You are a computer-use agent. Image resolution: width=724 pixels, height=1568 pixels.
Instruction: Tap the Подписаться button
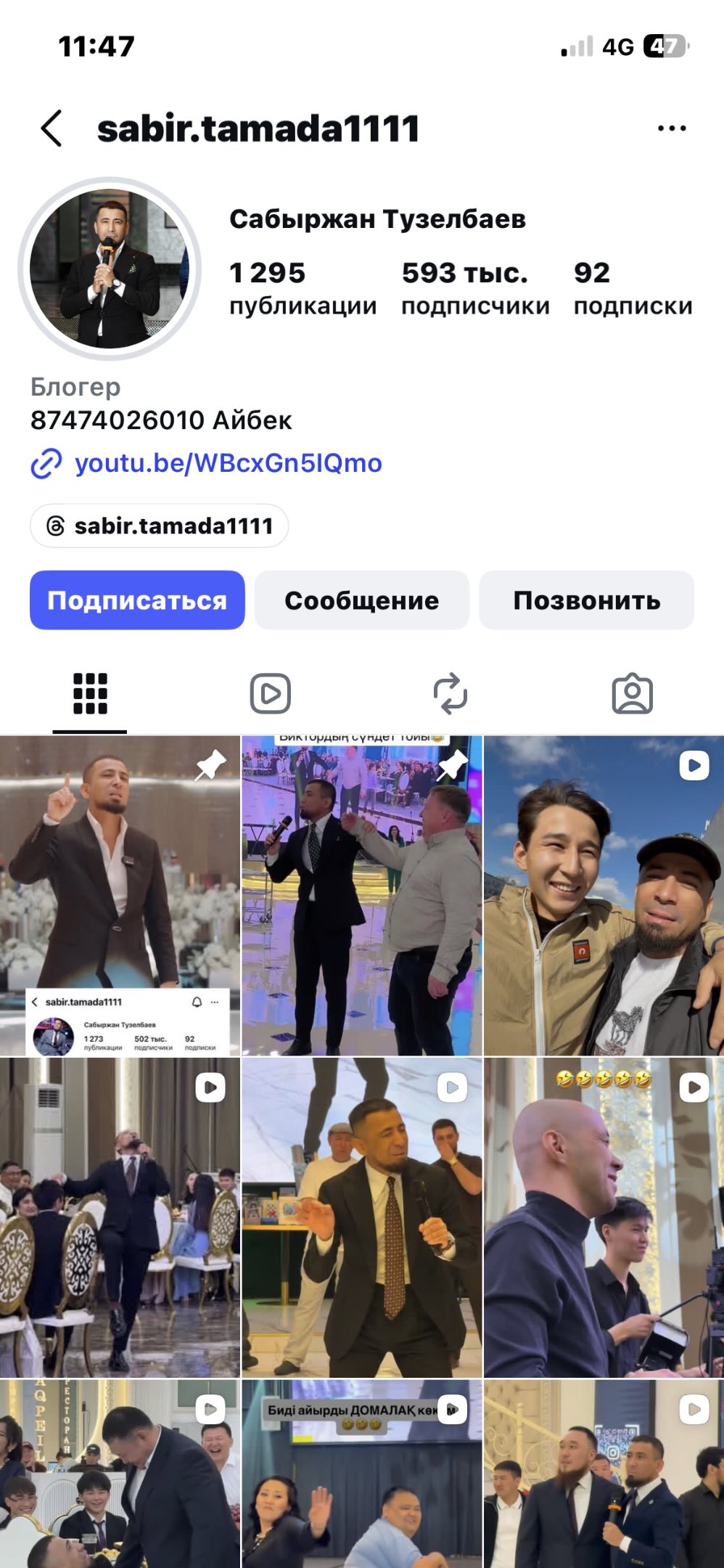137,600
